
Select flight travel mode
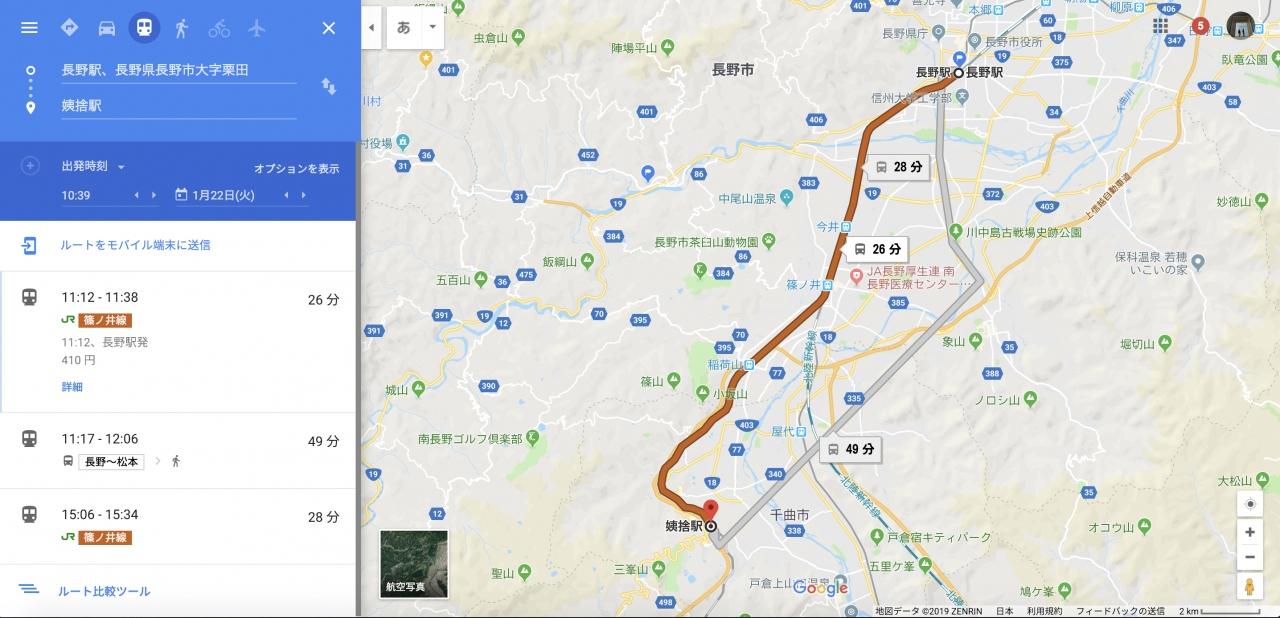(x=256, y=28)
